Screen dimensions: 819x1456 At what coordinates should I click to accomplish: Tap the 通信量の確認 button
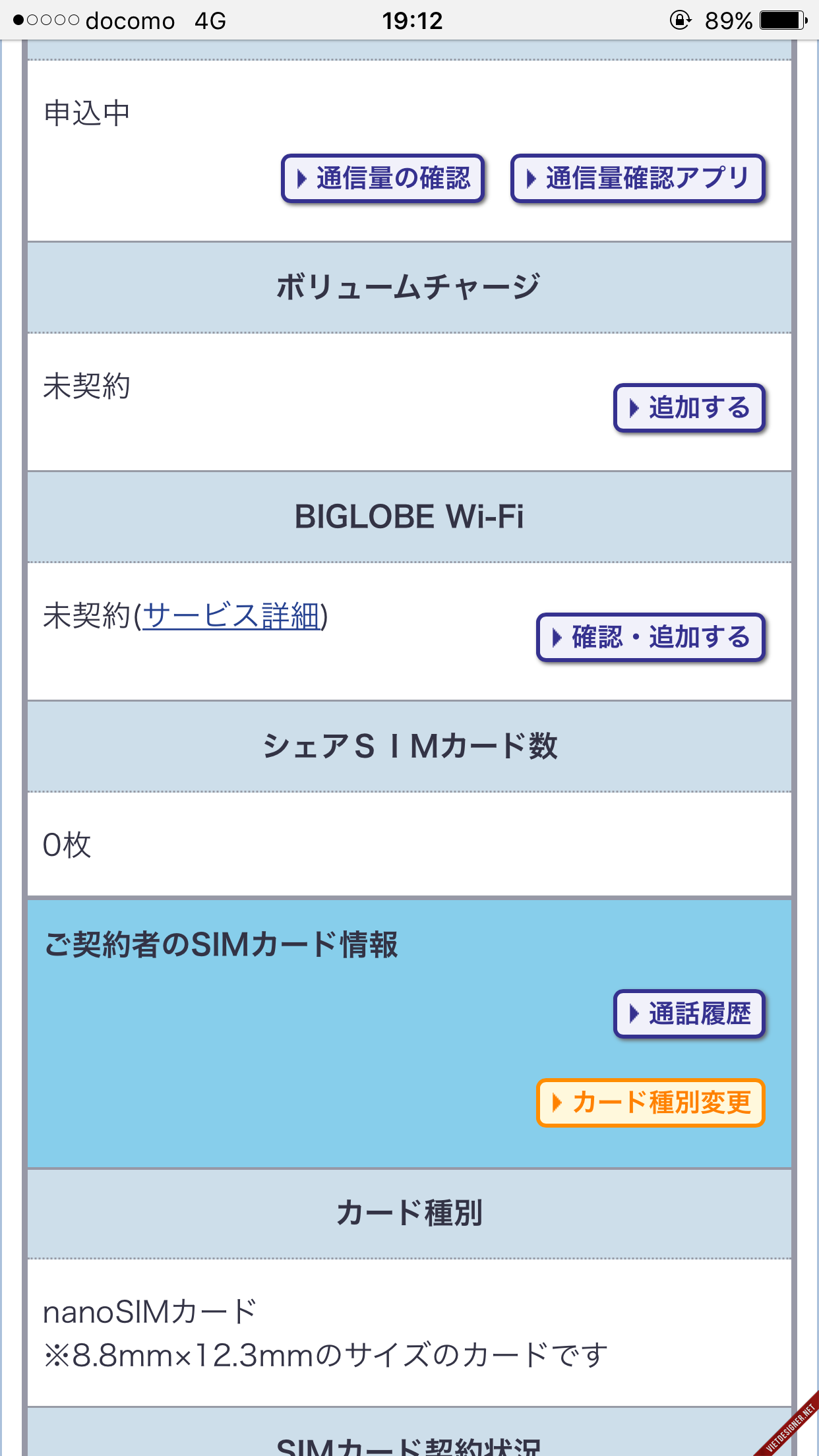pos(383,178)
